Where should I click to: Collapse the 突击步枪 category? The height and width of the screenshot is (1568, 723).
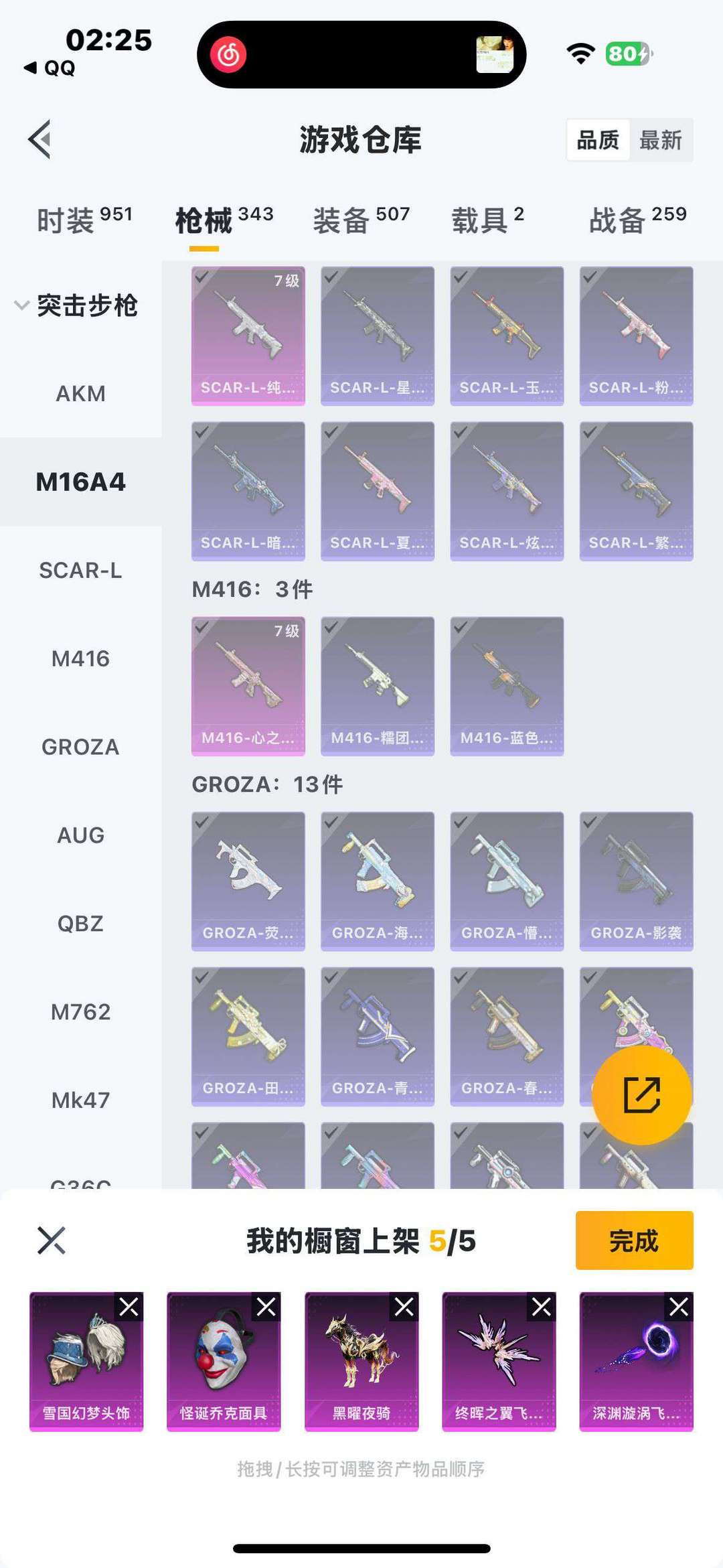[x=21, y=305]
